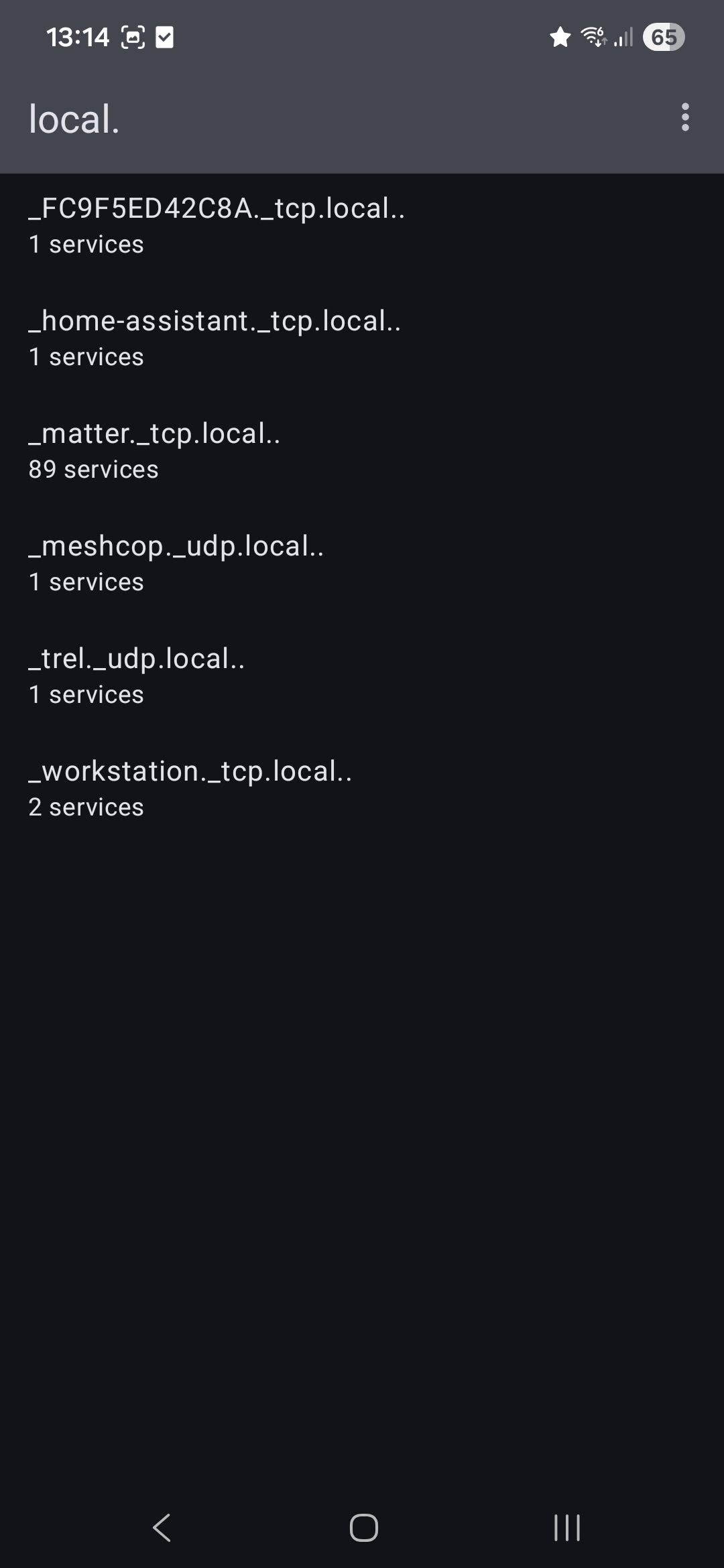Tap the system home button
The image size is (724, 1568).
tap(363, 1528)
